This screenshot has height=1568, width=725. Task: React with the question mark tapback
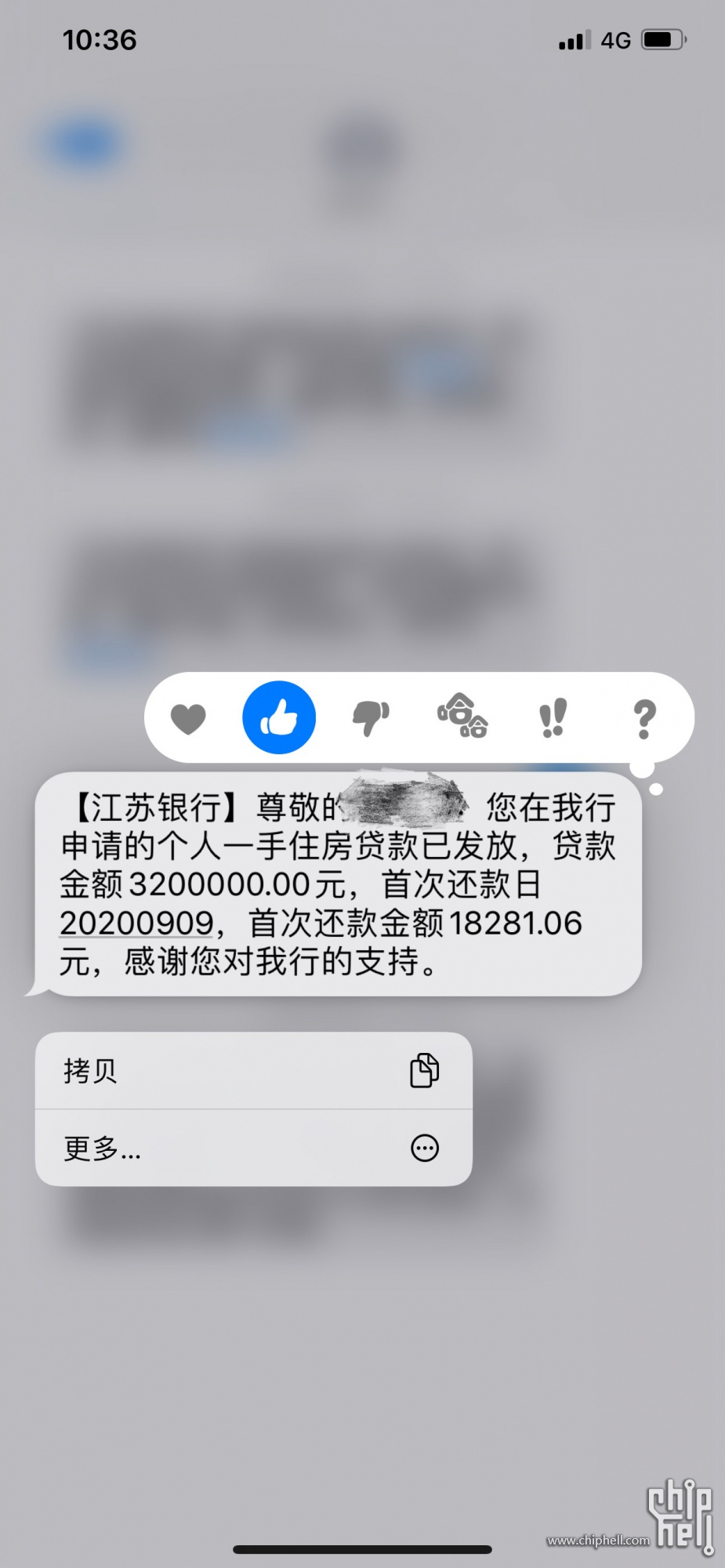click(x=644, y=718)
